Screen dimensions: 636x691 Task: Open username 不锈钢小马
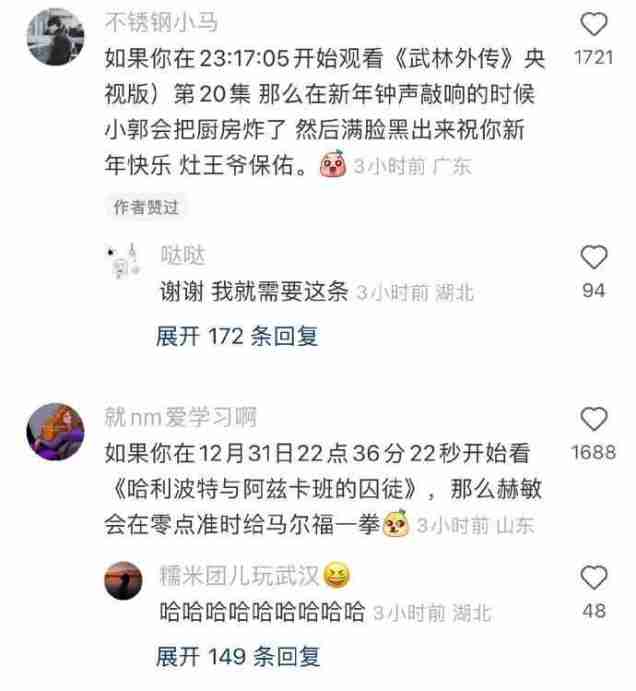pos(161,22)
